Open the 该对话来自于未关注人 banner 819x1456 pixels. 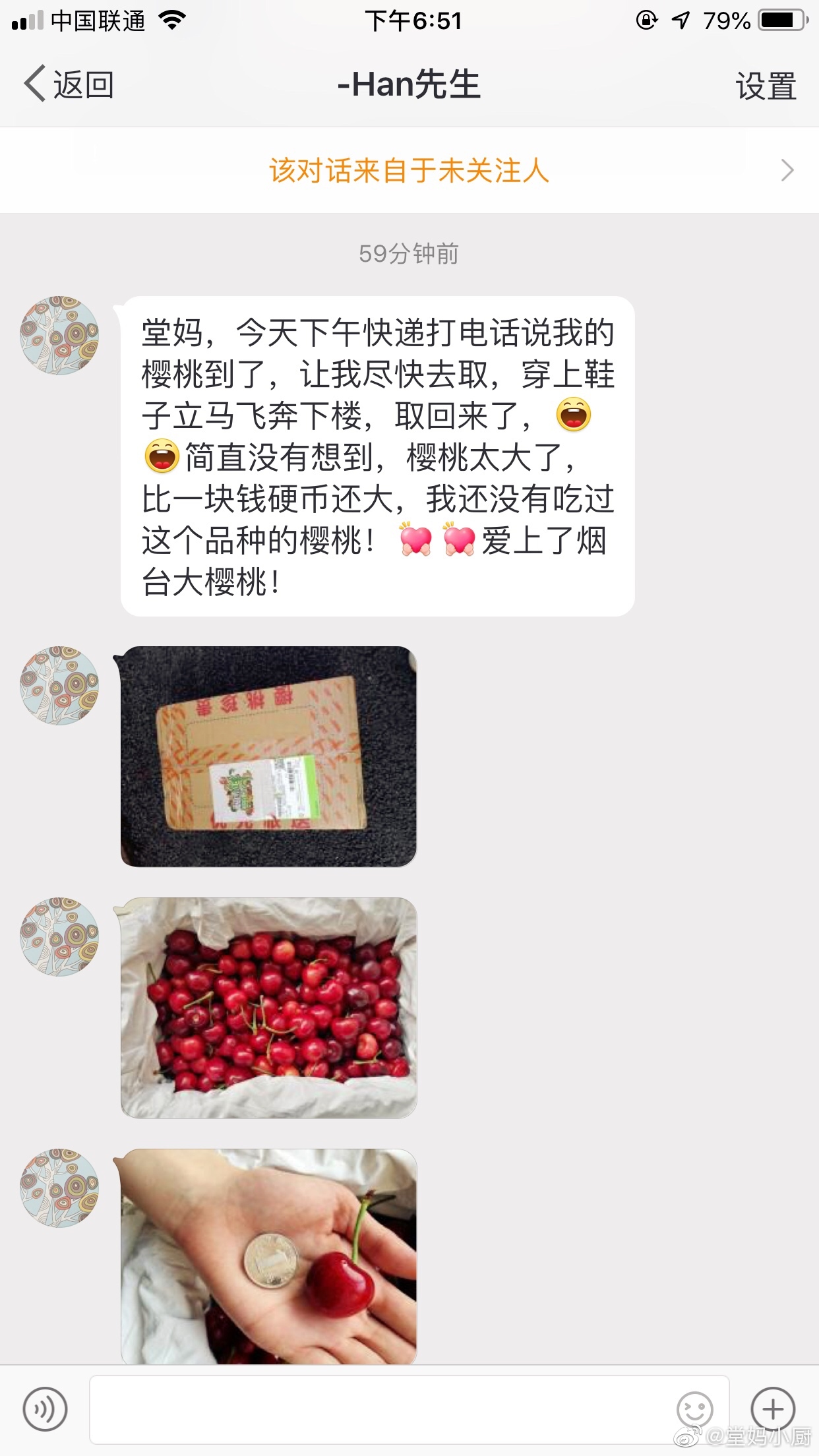tap(409, 171)
